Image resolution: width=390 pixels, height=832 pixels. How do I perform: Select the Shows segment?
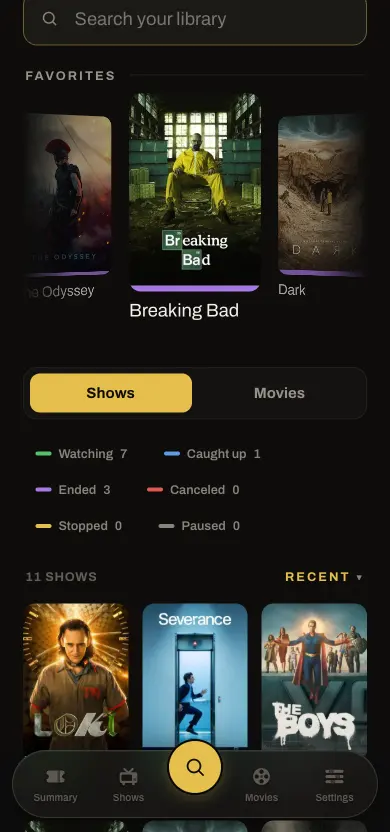coord(111,393)
